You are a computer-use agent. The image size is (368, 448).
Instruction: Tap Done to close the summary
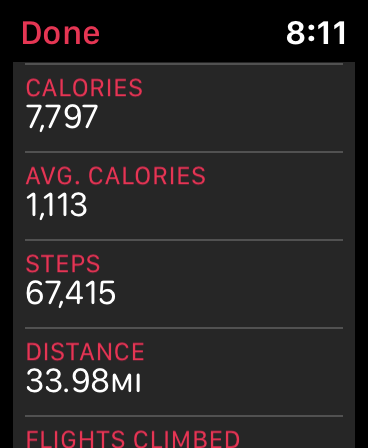pos(61,33)
